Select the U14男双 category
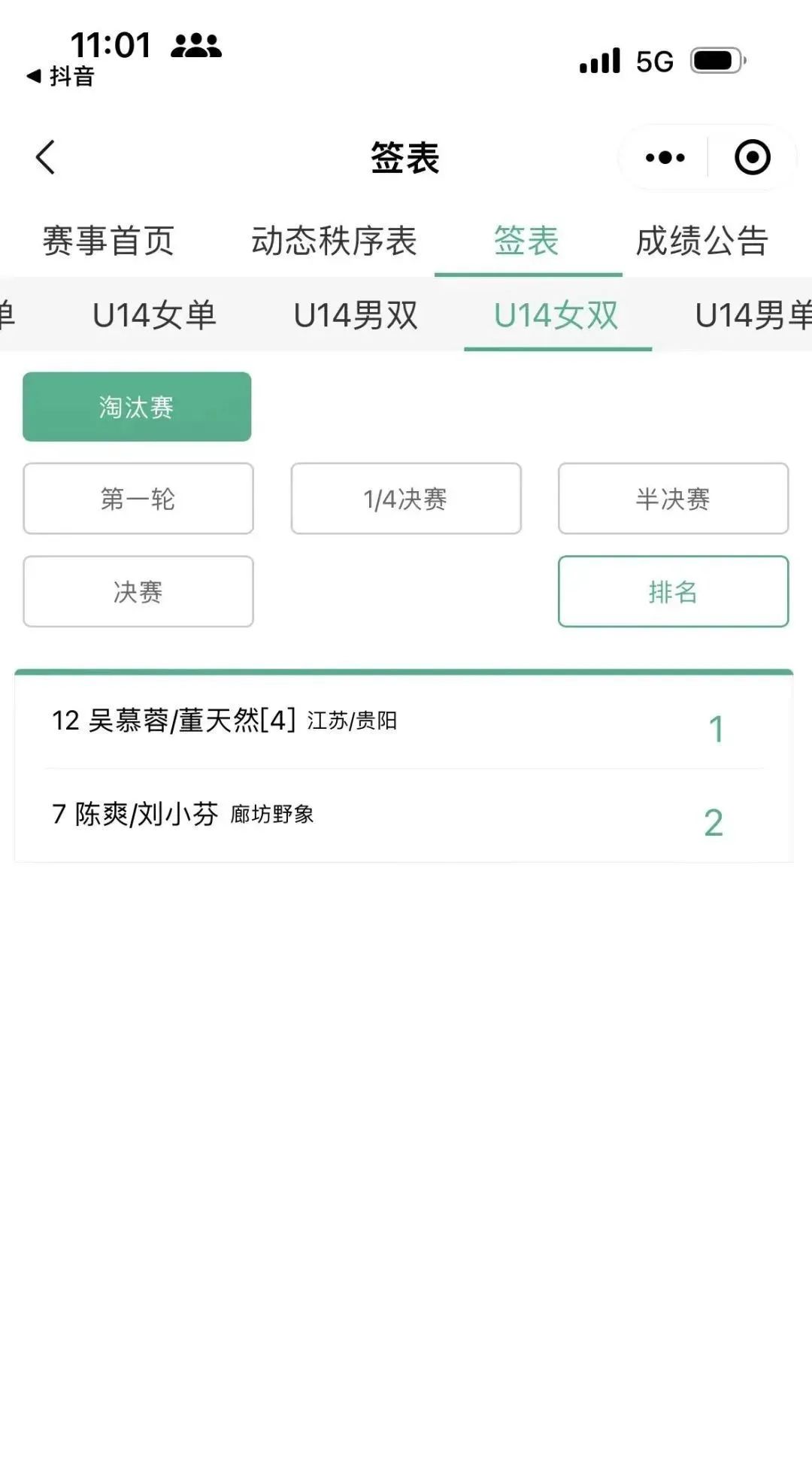Screen dimensions: 812x1463 (356, 315)
